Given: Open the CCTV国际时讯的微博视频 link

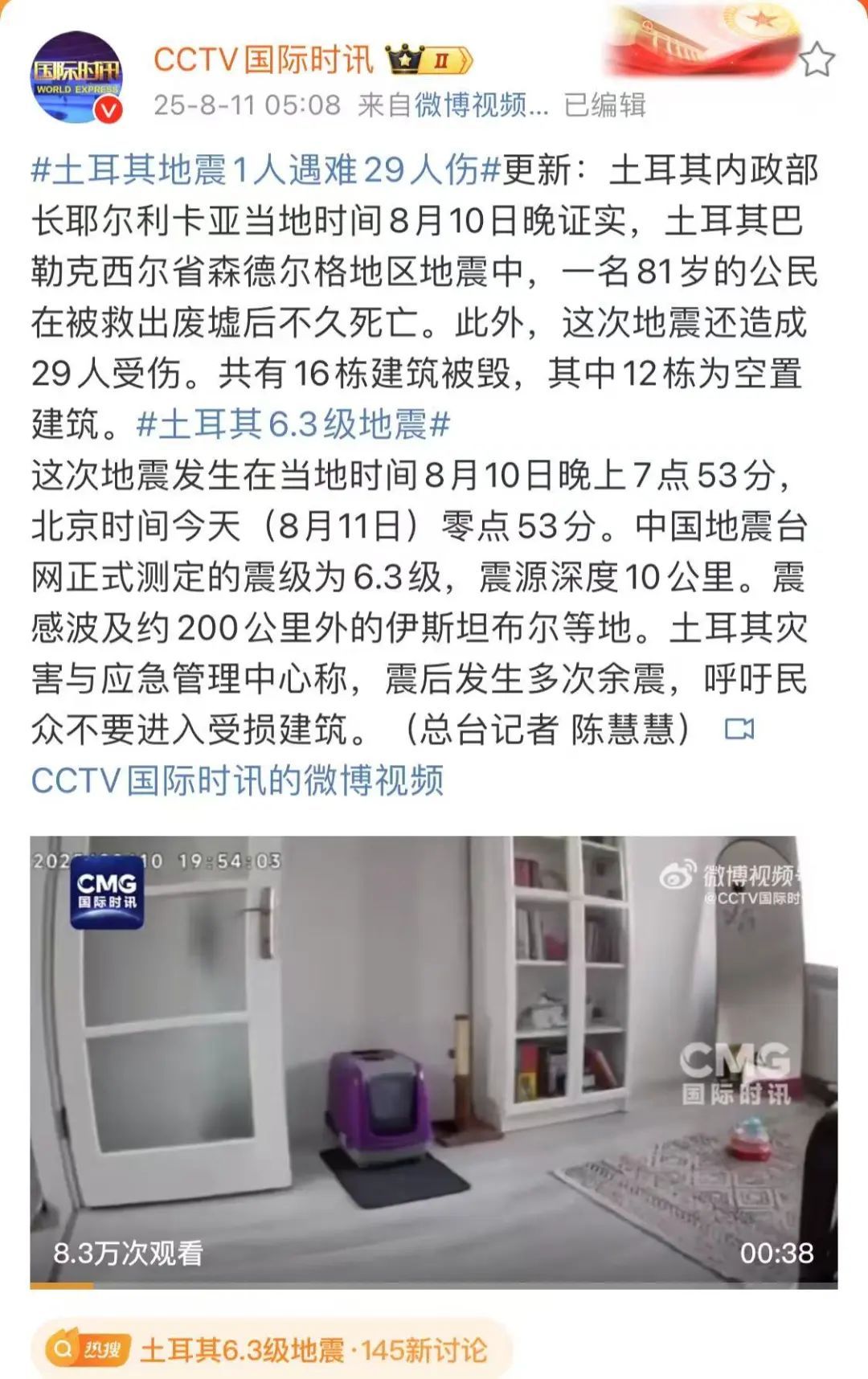Looking at the screenshot, I should click(237, 780).
